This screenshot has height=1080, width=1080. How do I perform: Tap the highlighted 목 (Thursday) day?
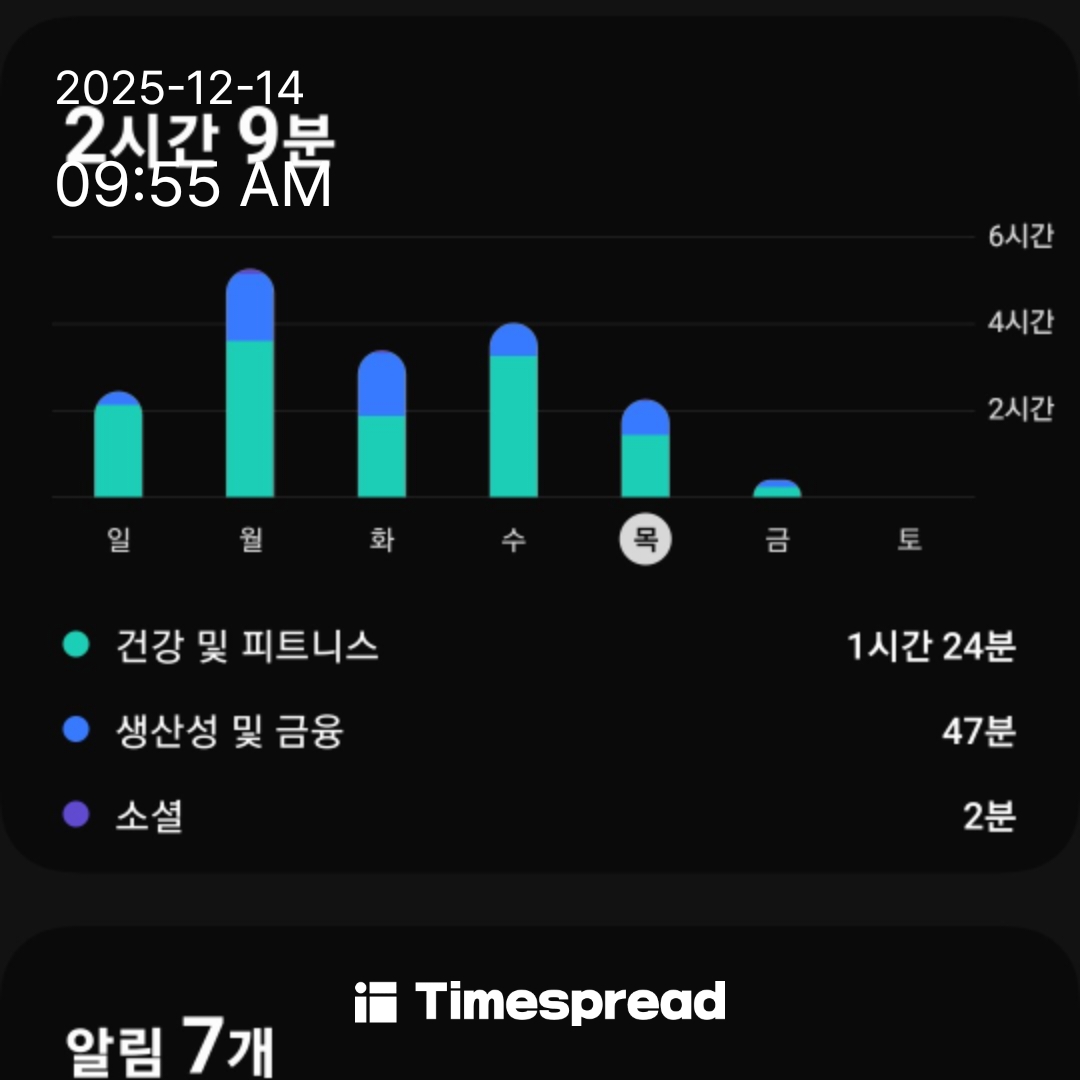[645, 539]
